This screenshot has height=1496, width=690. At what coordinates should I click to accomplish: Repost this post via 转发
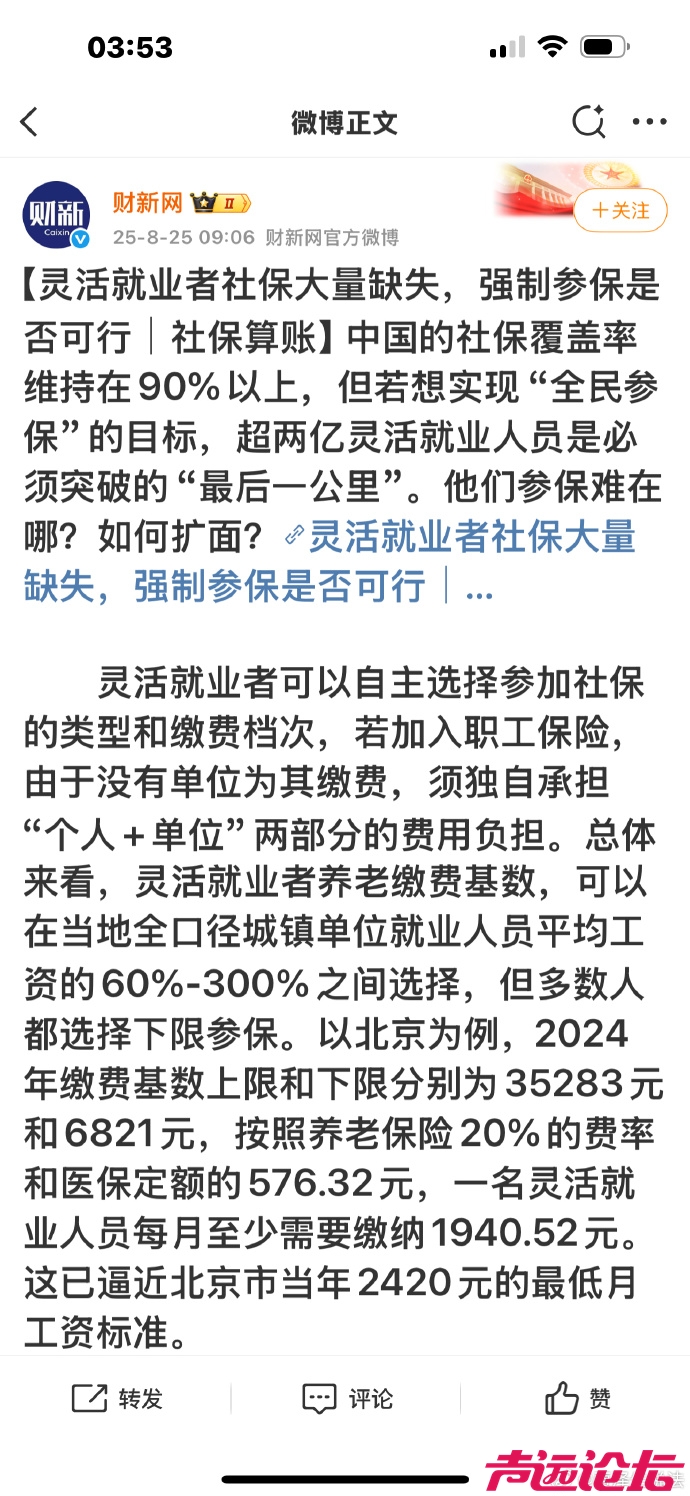(x=118, y=1398)
